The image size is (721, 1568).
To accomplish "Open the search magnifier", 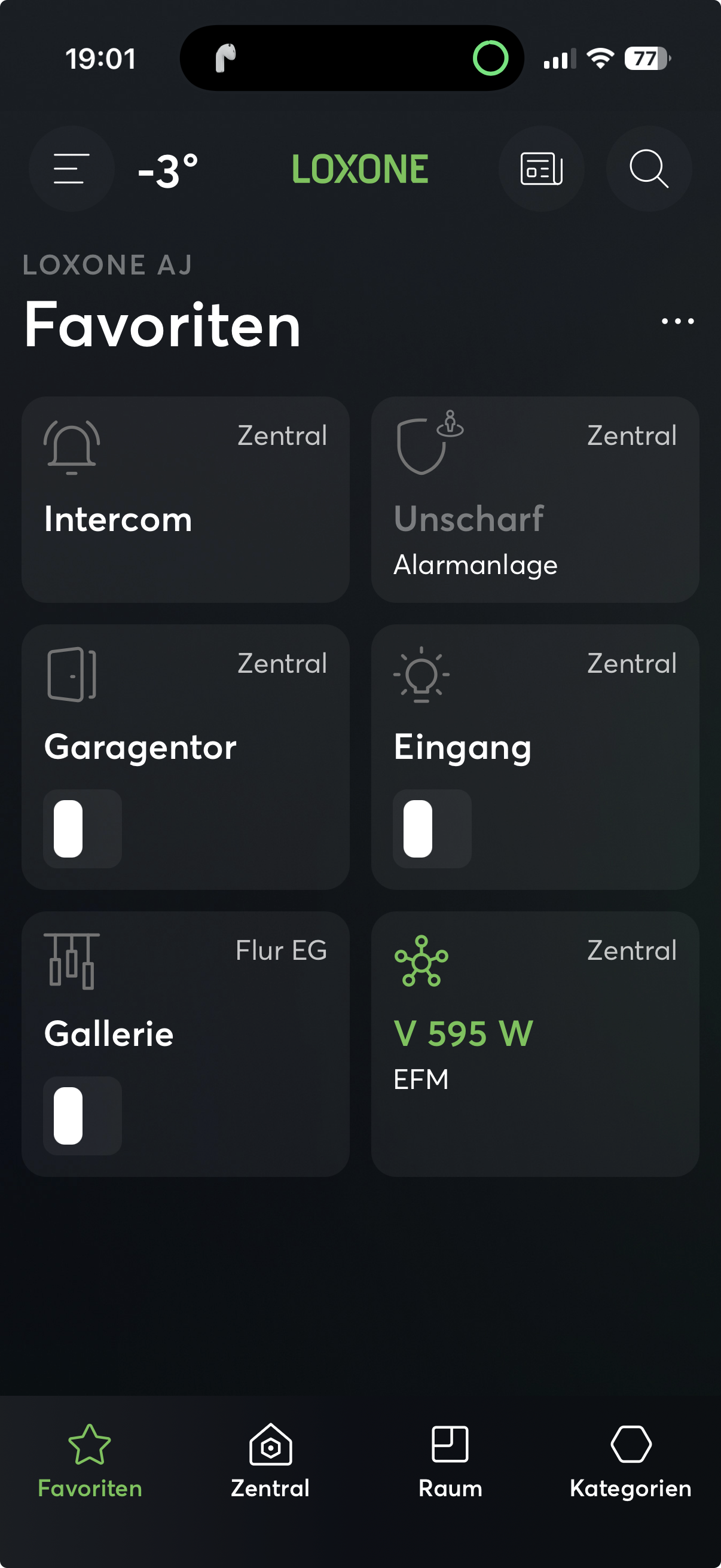I will point(649,169).
